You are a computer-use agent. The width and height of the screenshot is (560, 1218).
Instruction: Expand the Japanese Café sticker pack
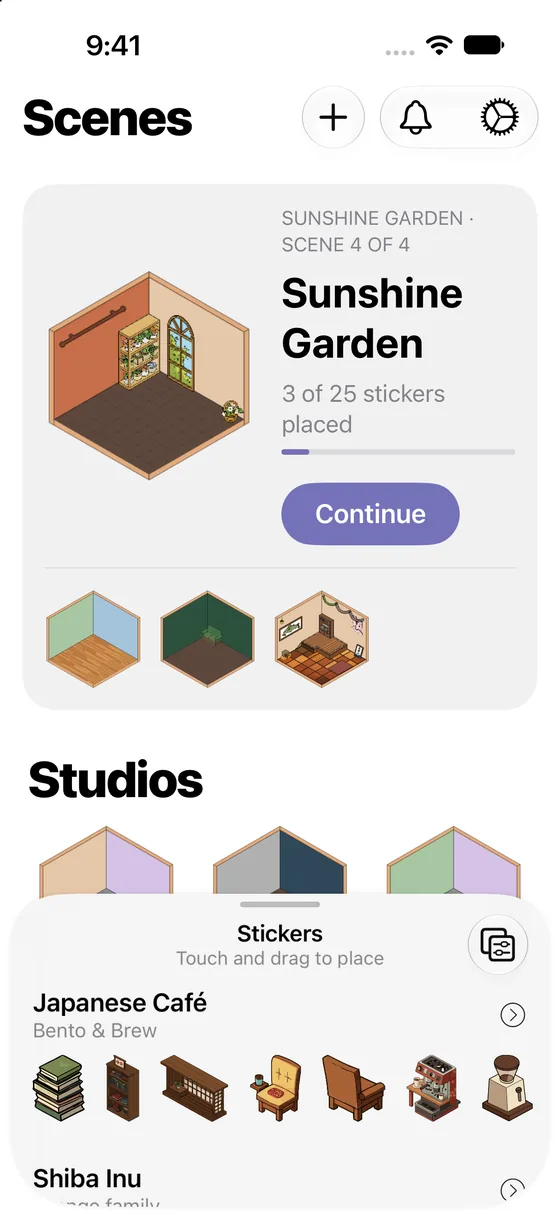tap(512, 1015)
